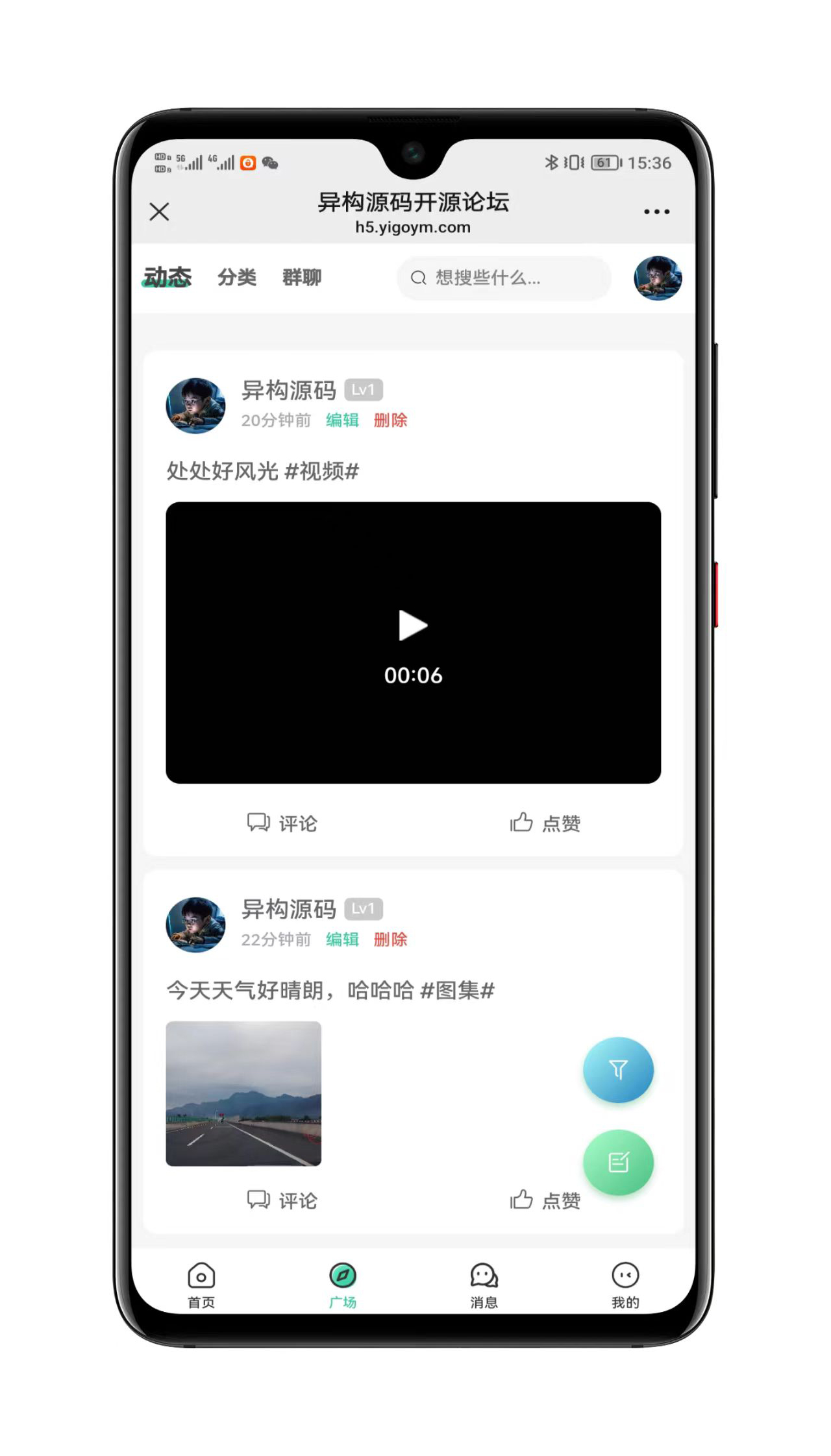Image resolution: width=831 pixels, height=1456 pixels.
Task: Compose a new post with the green button
Action: 618,1162
